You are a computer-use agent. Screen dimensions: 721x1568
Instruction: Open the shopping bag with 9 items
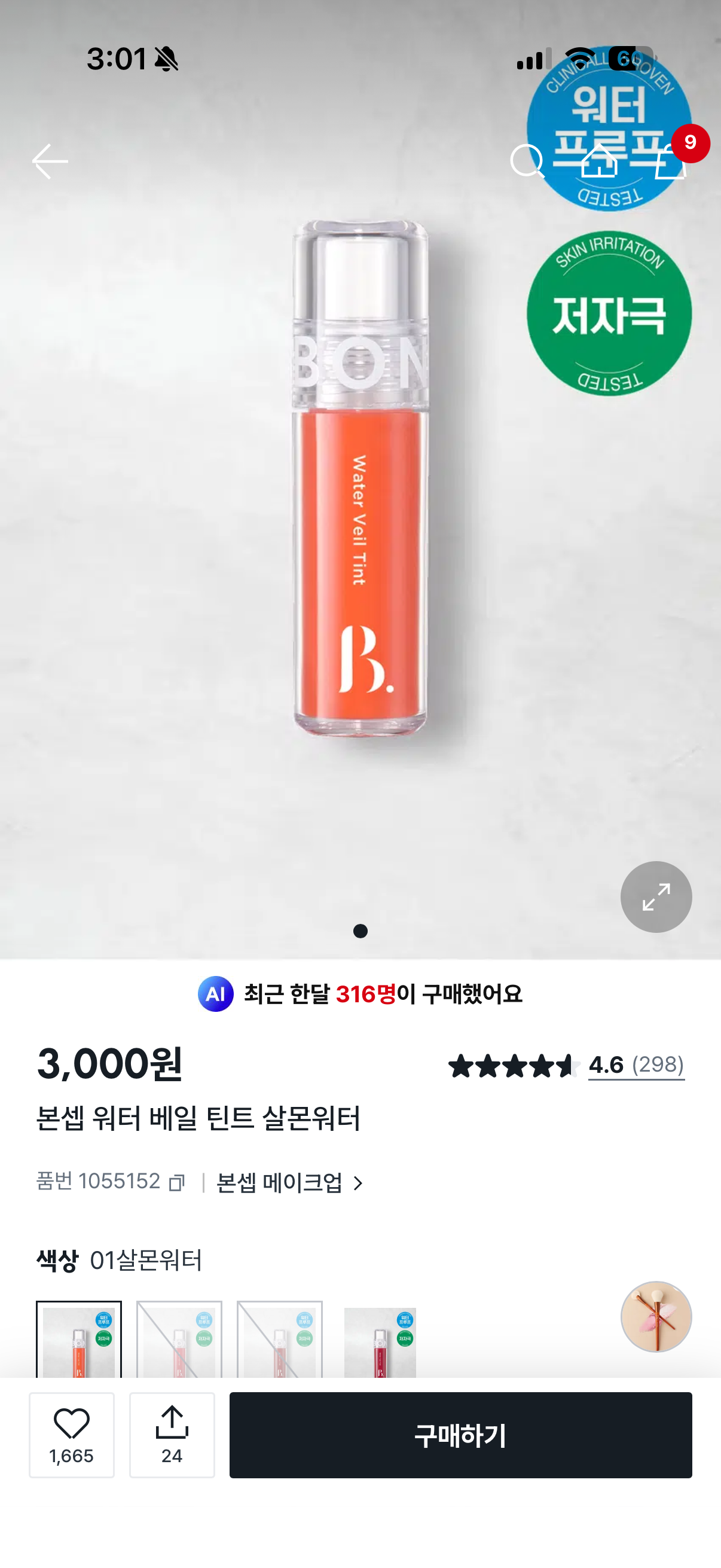pyautogui.click(x=672, y=161)
